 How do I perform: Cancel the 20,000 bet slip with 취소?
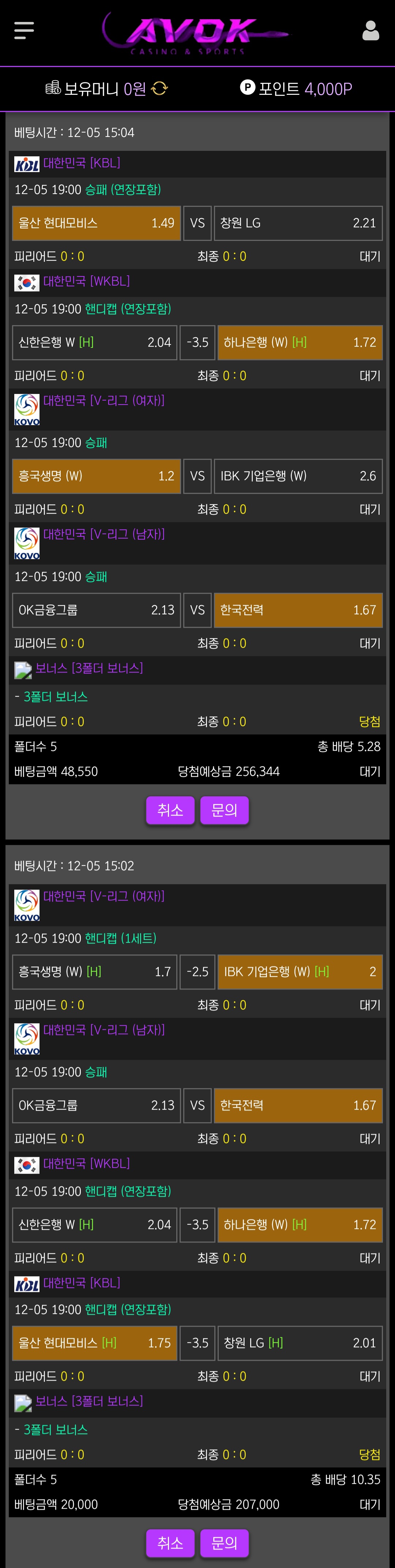(170, 1542)
